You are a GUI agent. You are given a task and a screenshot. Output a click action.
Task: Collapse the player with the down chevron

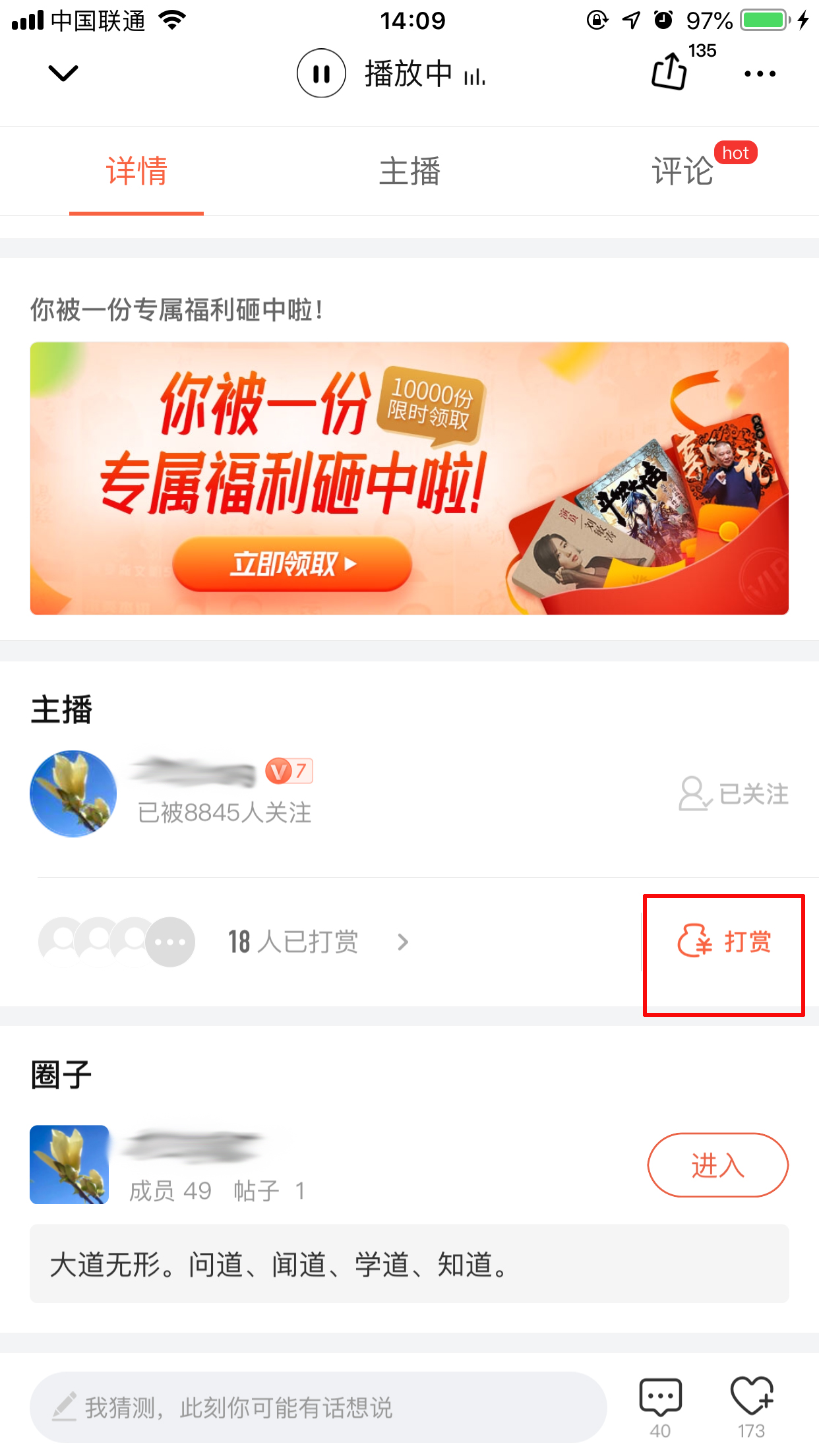[x=61, y=73]
